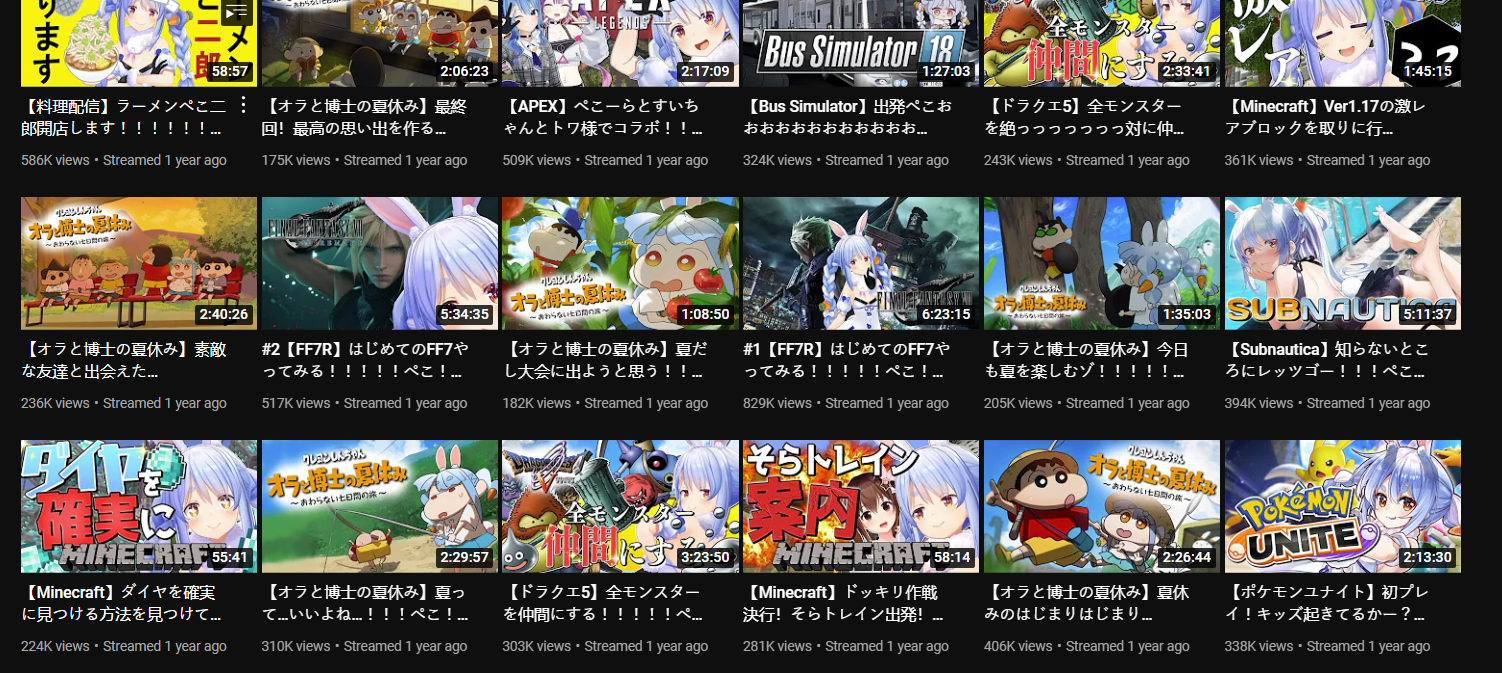Play the 3:23:50 Dragon Quest 5 stream
Image resolution: width=1502 pixels, height=673 pixels.
620,506
